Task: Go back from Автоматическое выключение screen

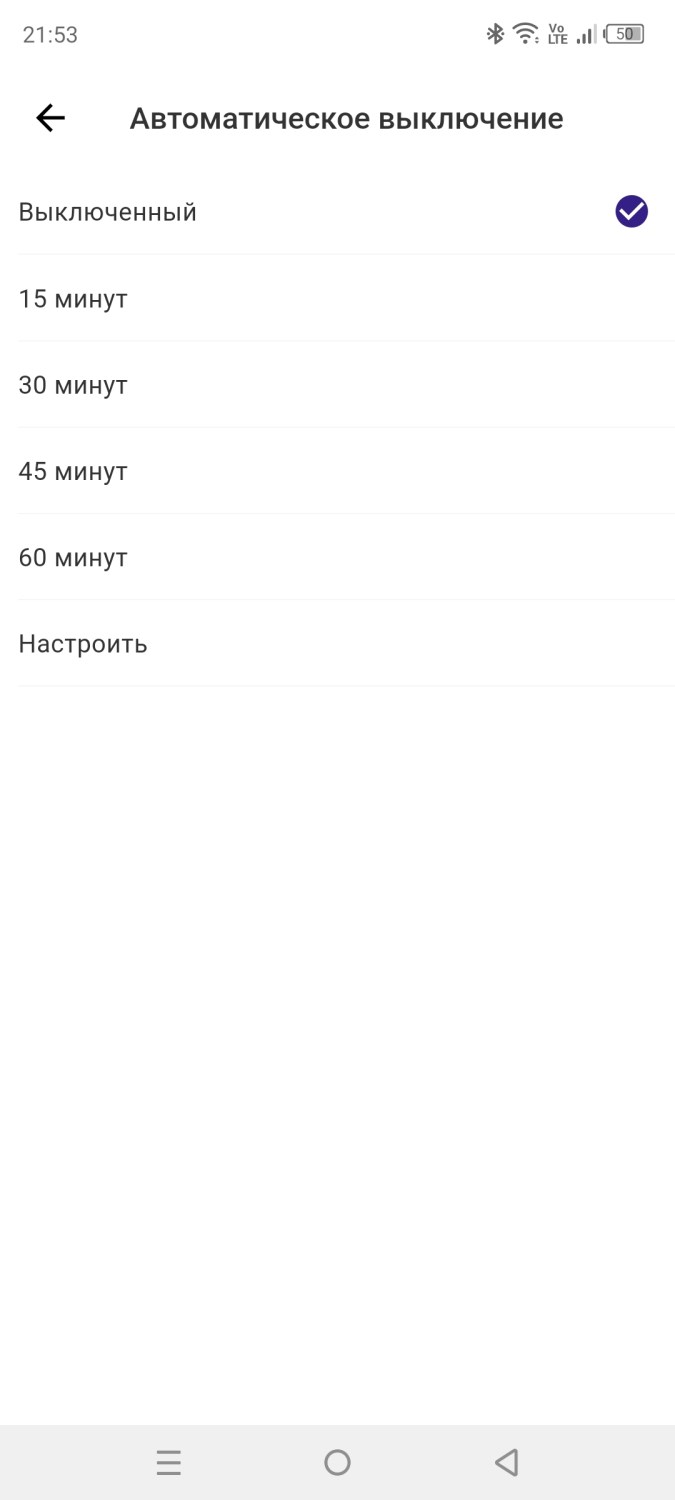Action: click(50, 118)
